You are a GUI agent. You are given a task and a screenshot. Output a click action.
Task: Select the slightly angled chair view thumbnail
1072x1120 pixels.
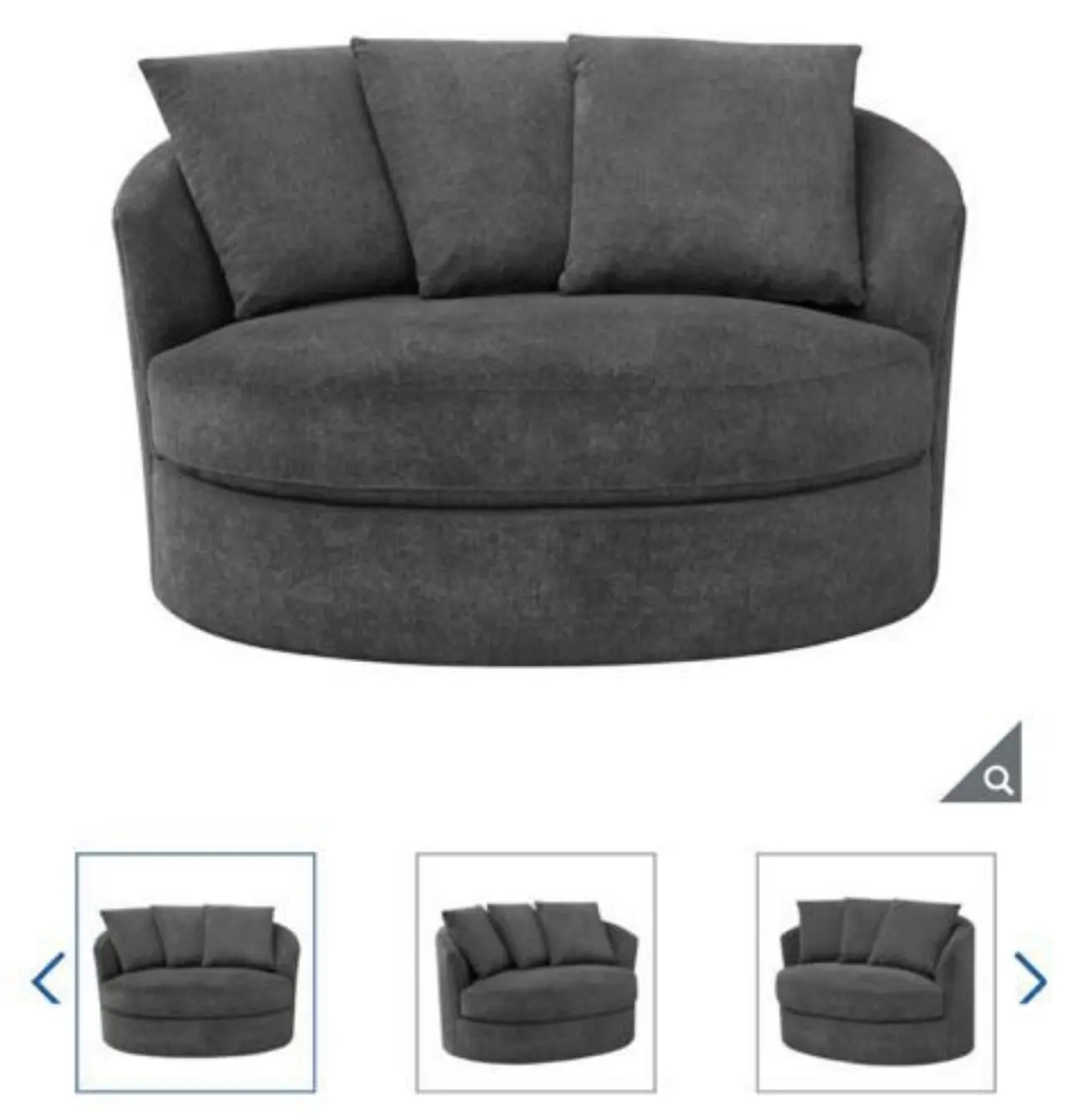pyautogui.click(x=536, y=972)
